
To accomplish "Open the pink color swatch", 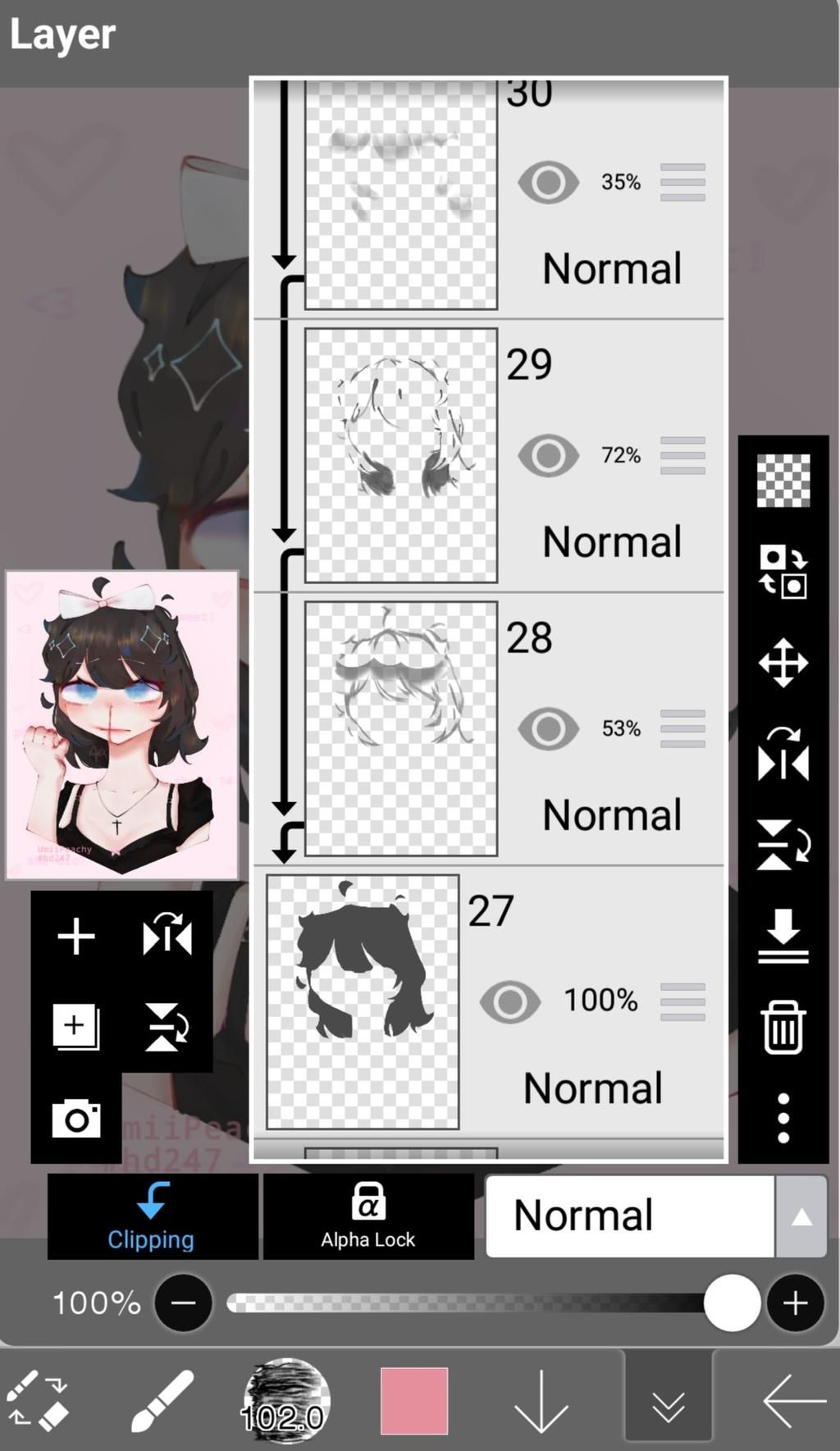I will [414, 1401].
